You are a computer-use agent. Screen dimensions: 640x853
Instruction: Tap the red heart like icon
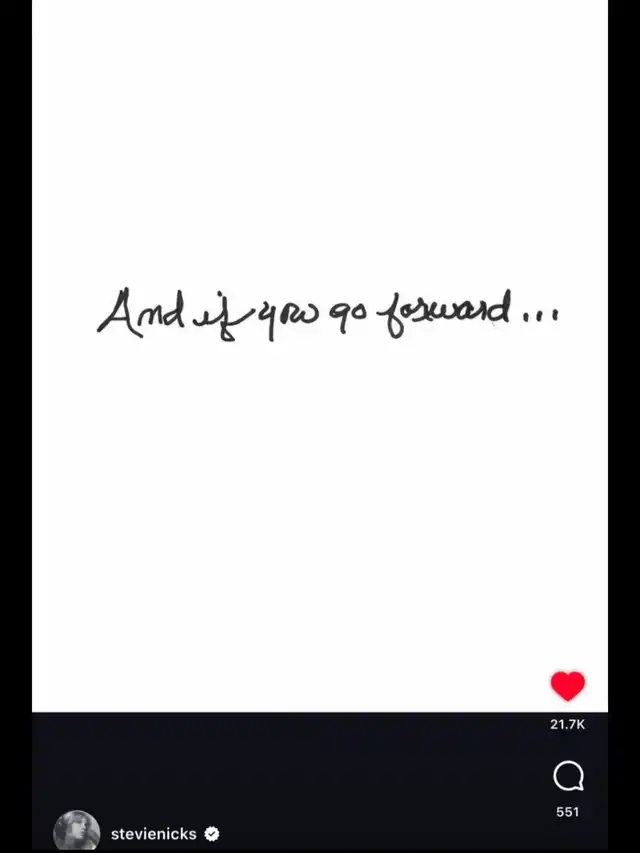tap(567, 686)
